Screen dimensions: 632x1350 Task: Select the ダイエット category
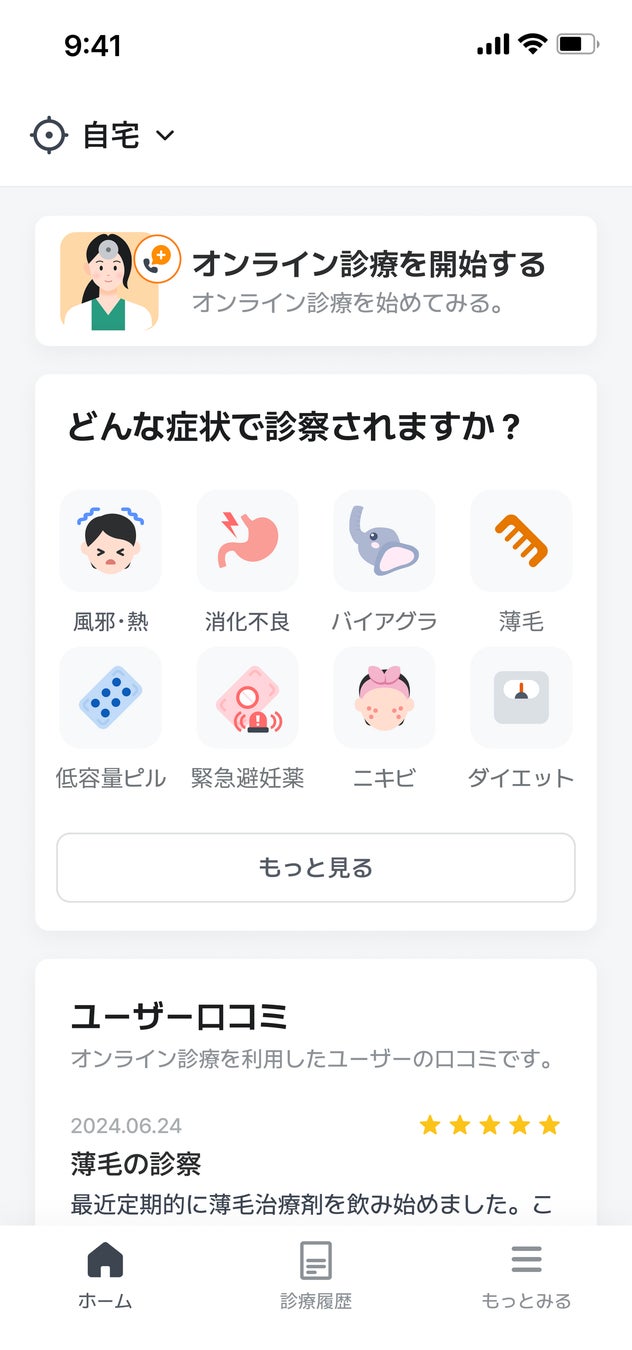[x=521, y=717]
